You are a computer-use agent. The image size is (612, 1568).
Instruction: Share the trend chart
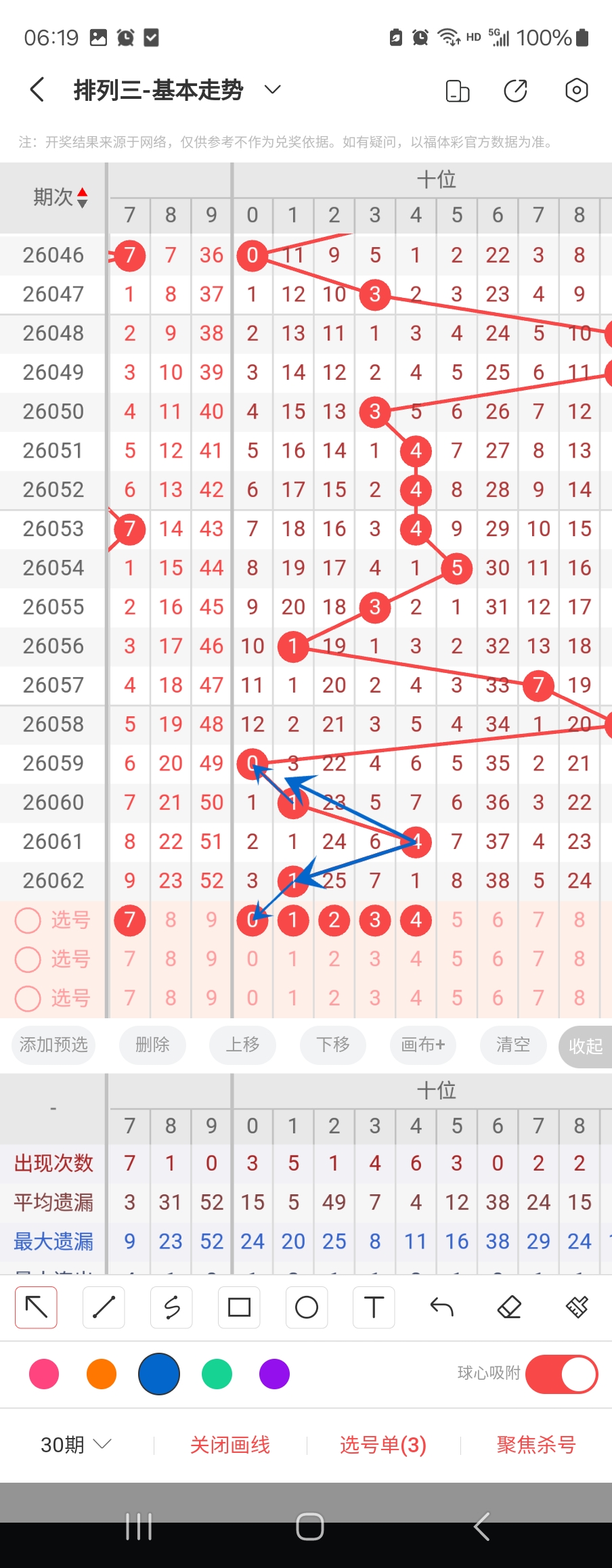pyautogui.click(x=515, y=90)
